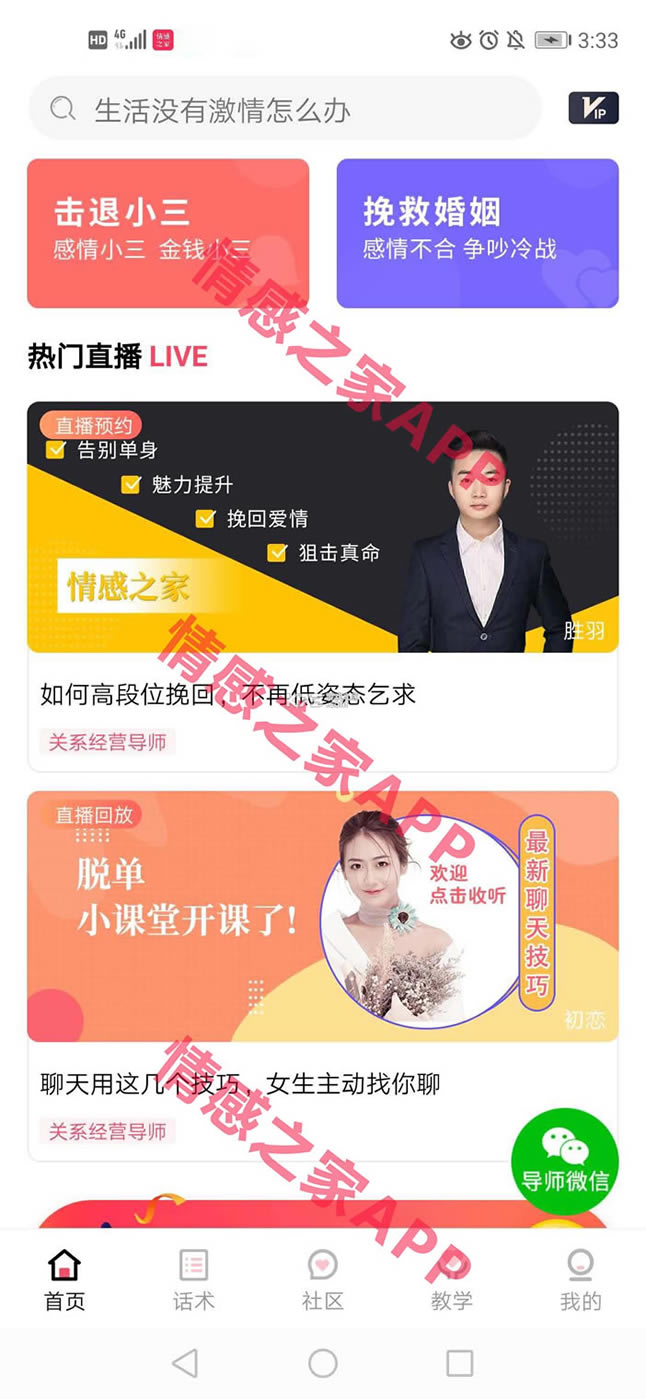
Task: Open the 击退小三 card
Action: [x=168, y=233]
